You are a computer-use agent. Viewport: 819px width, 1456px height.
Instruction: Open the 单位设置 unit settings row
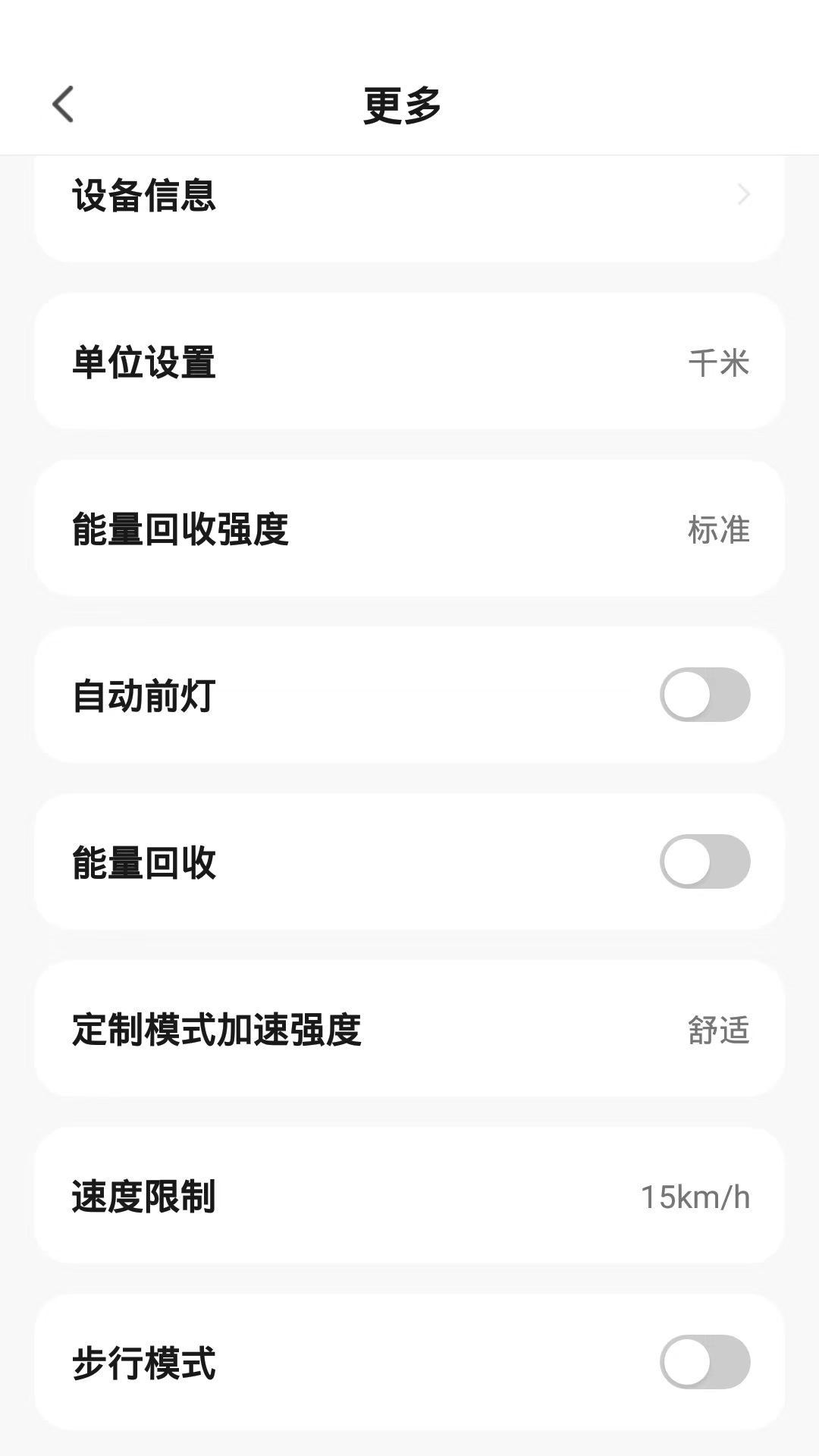tap(409, 361)
